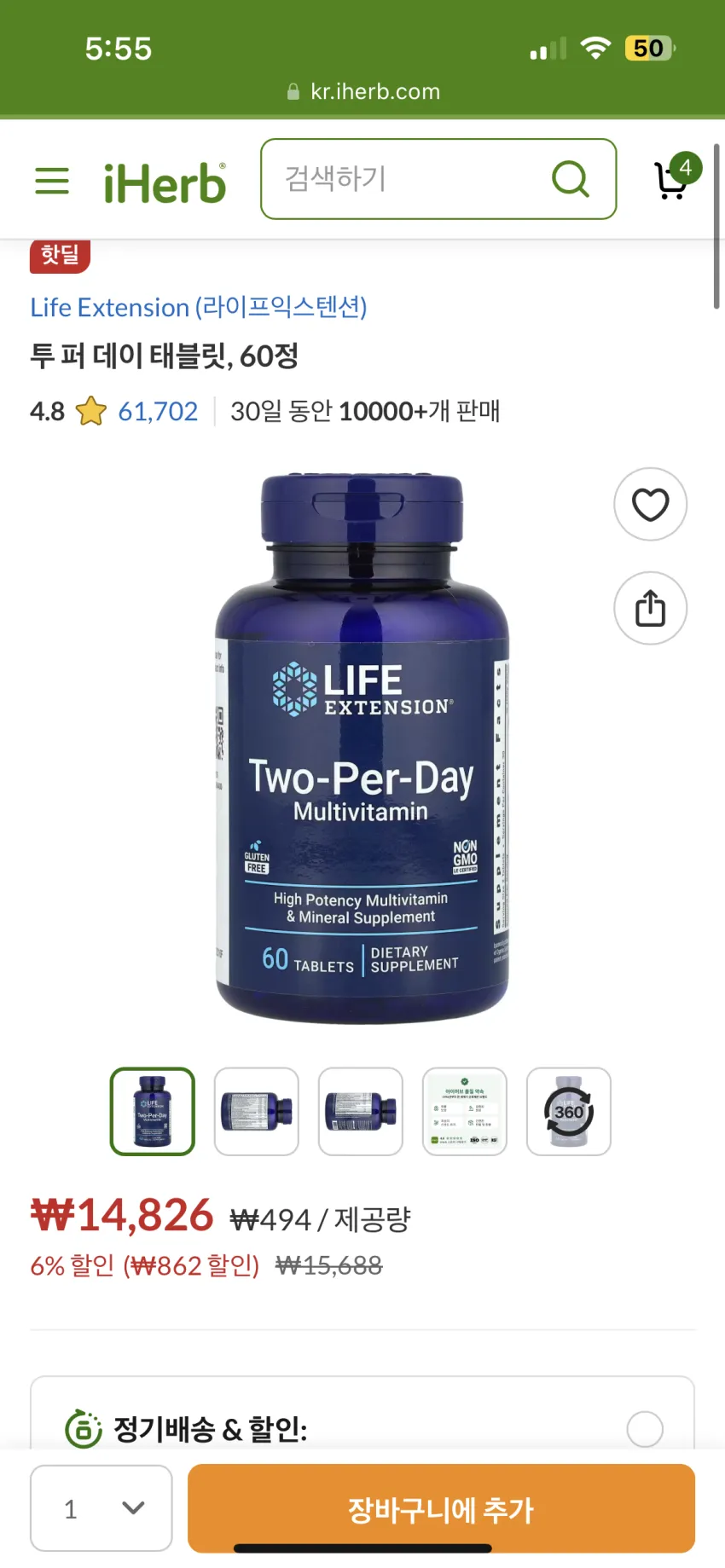Viewport: 725px width, 1568px height.
Task: Tap the main product bottle image
Action: (x=362, y=748)
